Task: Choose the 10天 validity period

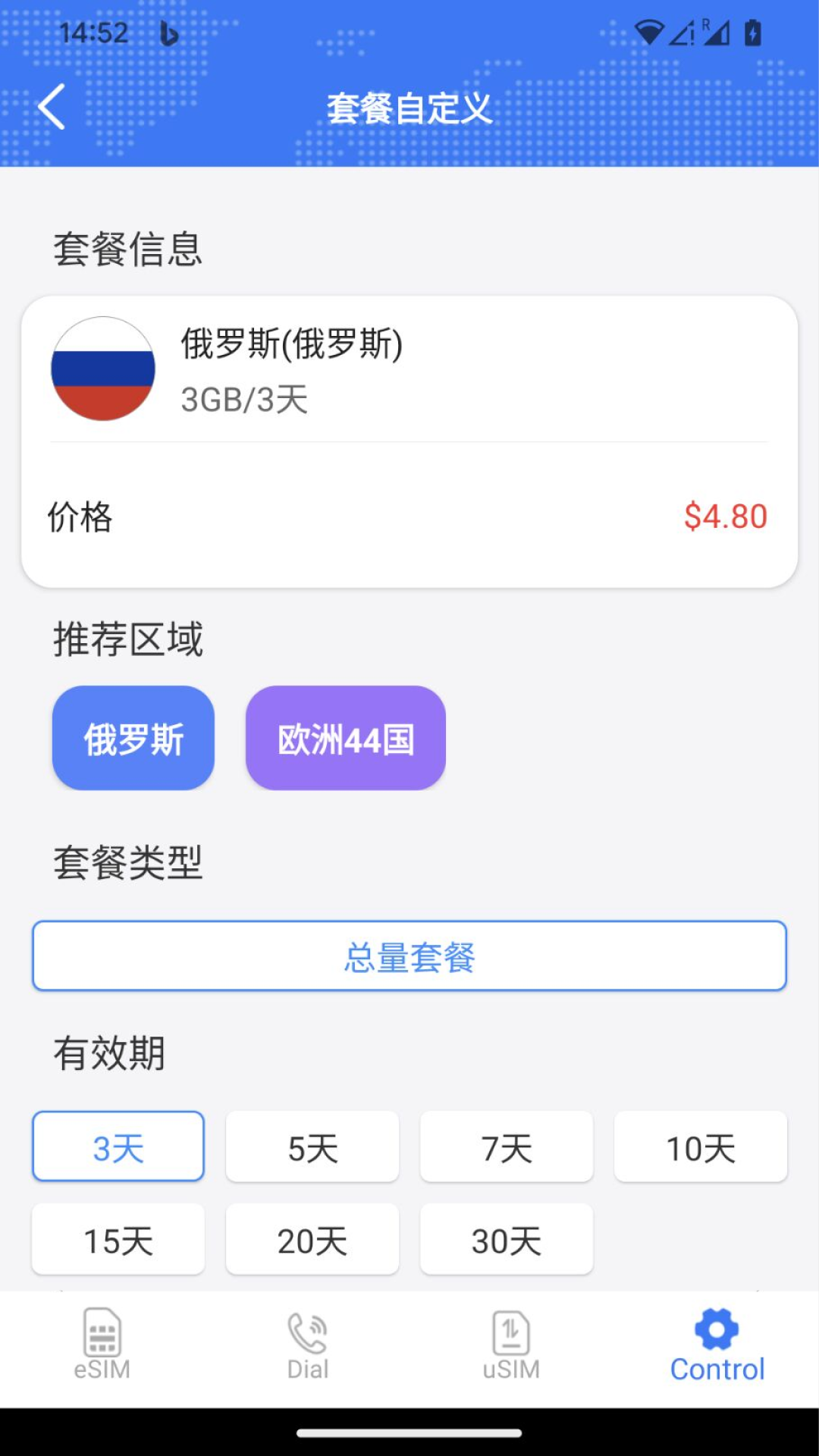Action: pos(700,1147)
